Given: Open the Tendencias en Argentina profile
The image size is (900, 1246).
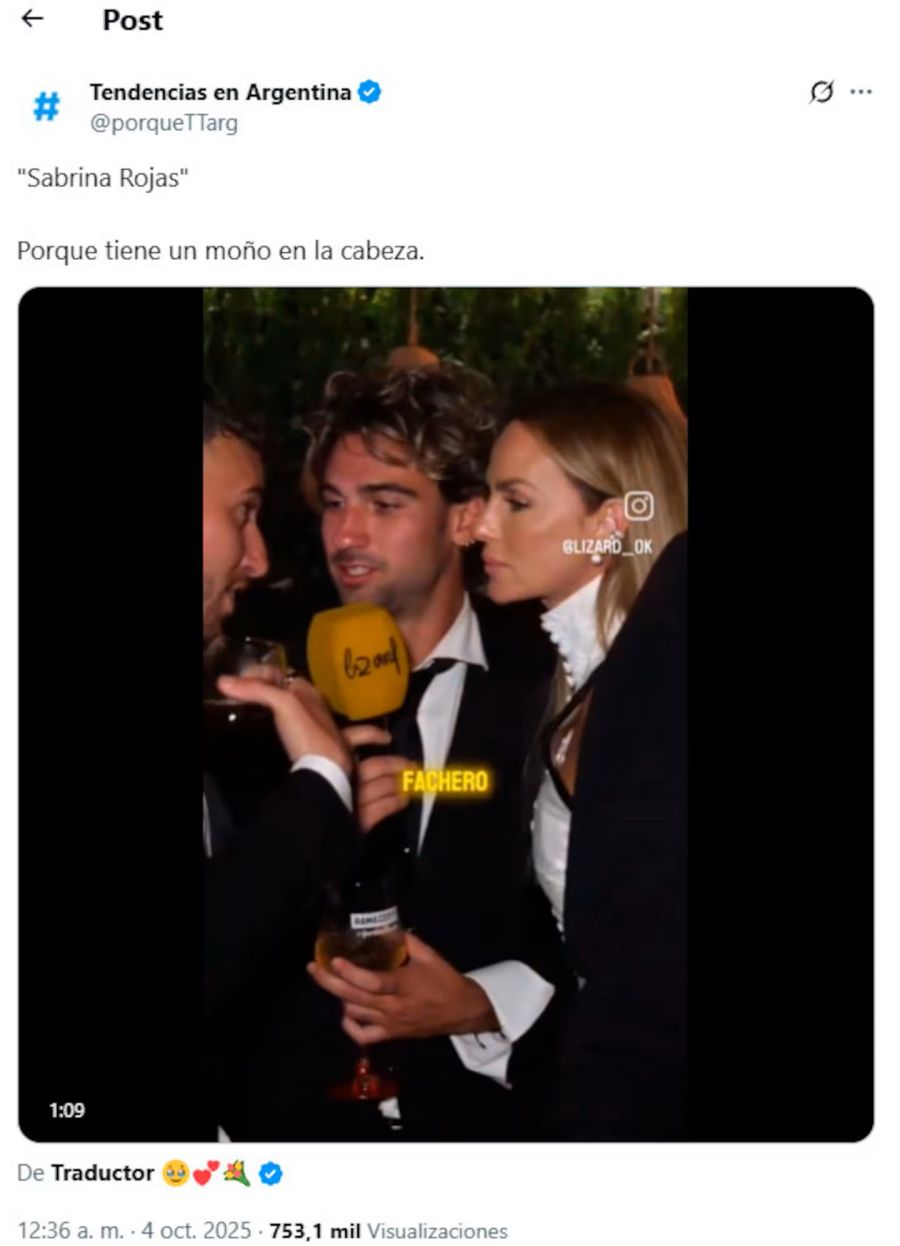Looking at the screenshot, I should click(x=220, y=93).
